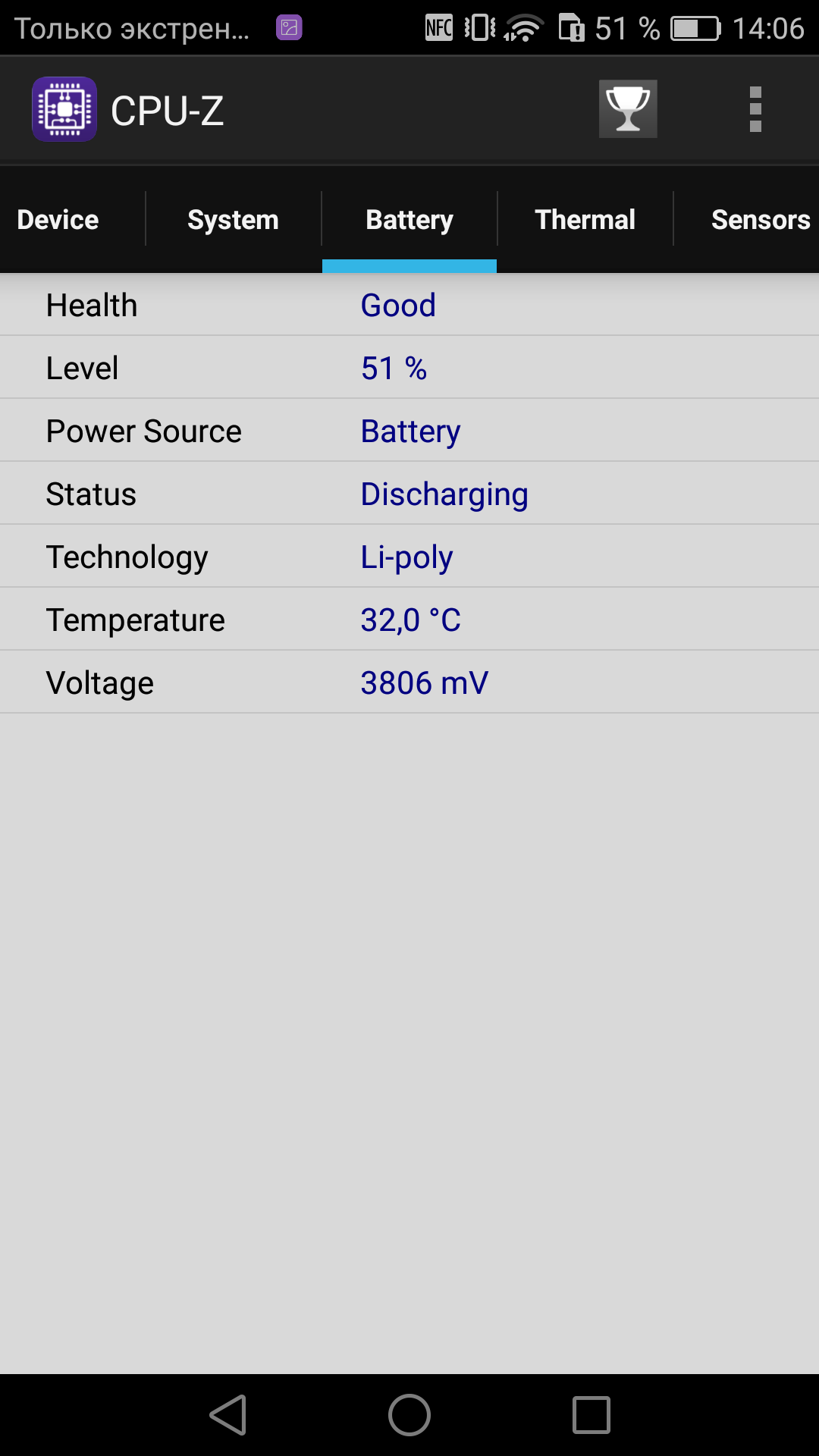Viewport: 819px width, 1456px height.
Task: Tap the home button
Action: point(409,1415)
